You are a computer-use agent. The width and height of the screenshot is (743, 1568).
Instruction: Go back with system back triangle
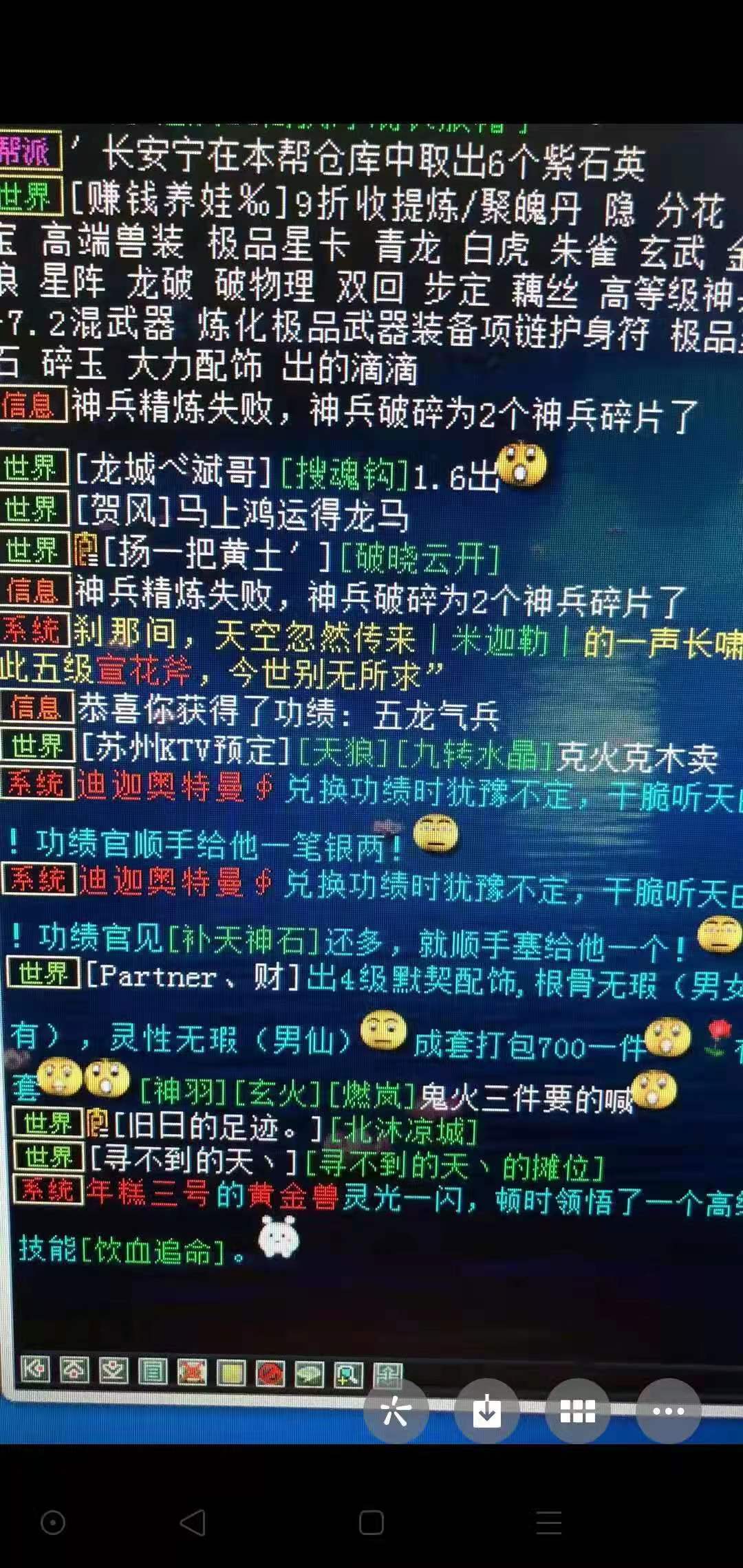[x=193, y=1523]
